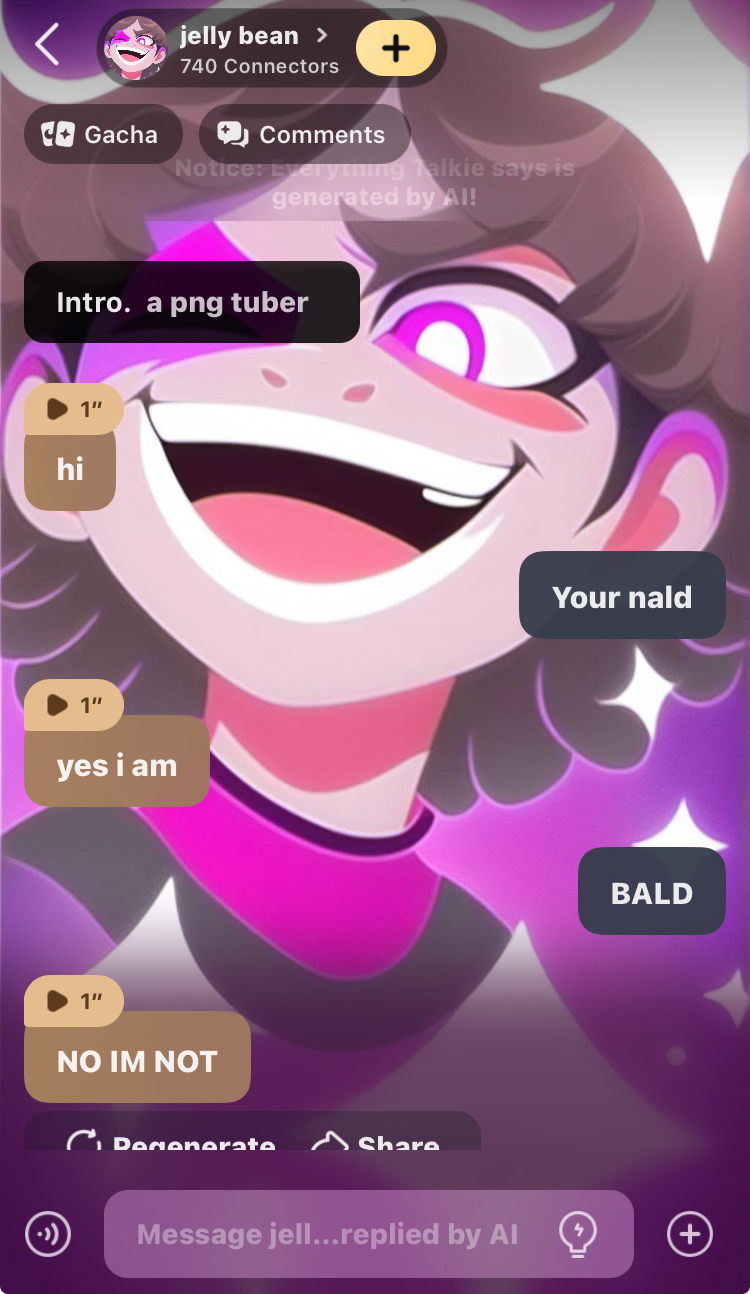Start voice input with the sound-wave icon

(48, 1234)
